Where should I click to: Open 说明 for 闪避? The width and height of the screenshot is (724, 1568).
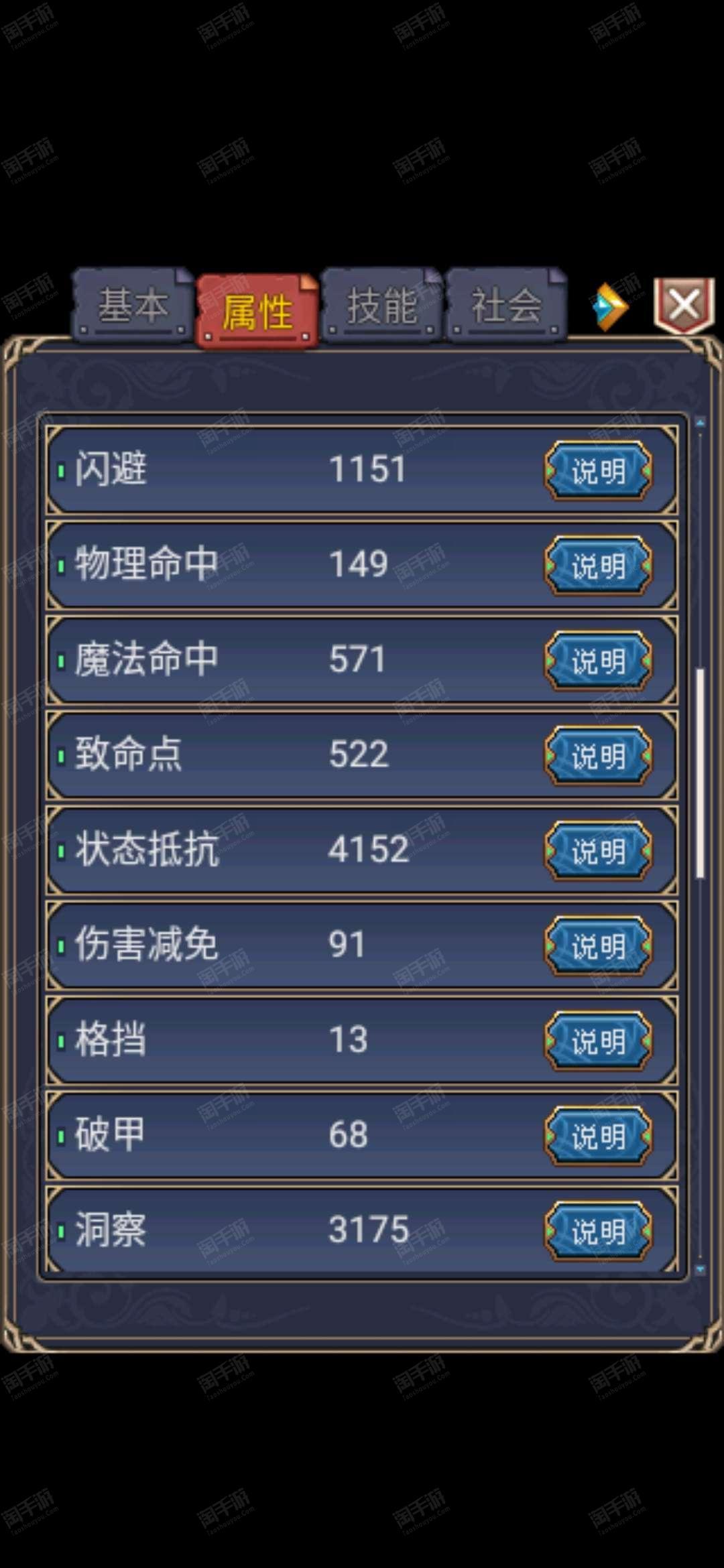click(598, 470)
